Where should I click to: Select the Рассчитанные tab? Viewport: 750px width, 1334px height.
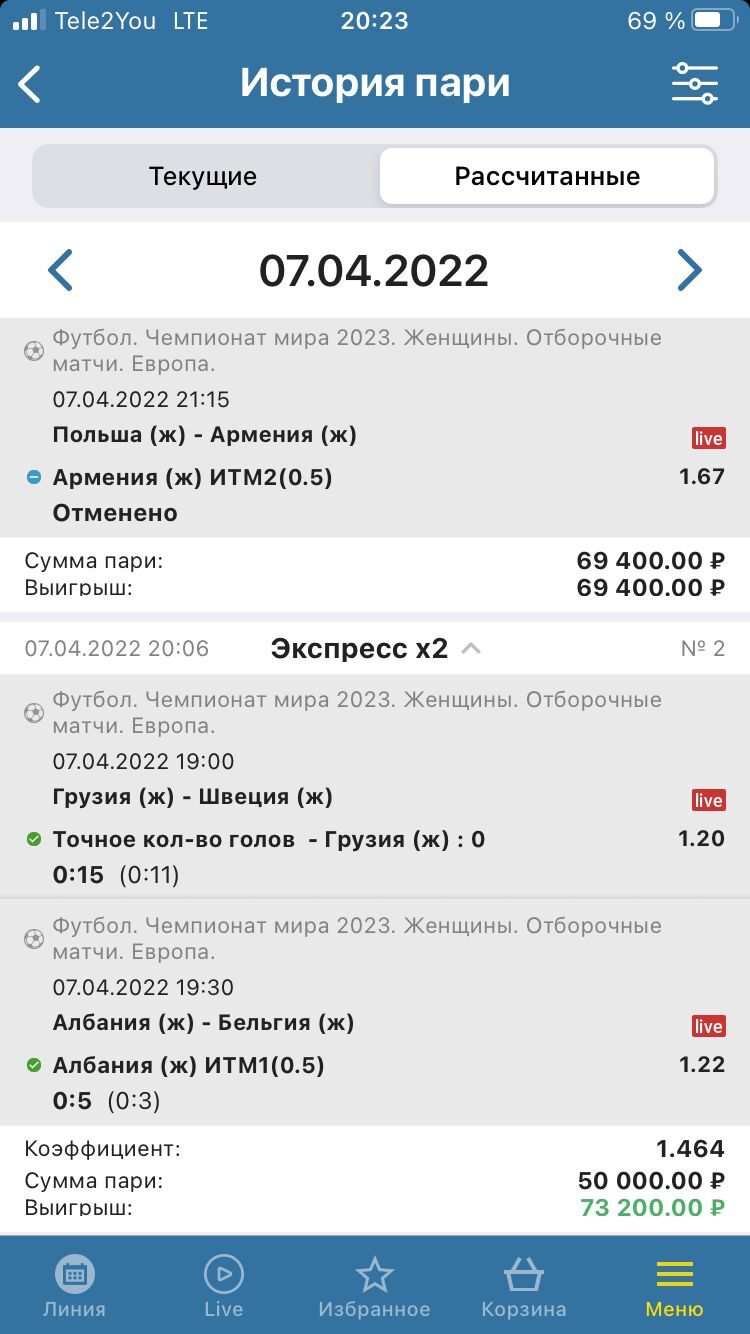[x=547, y=177]
